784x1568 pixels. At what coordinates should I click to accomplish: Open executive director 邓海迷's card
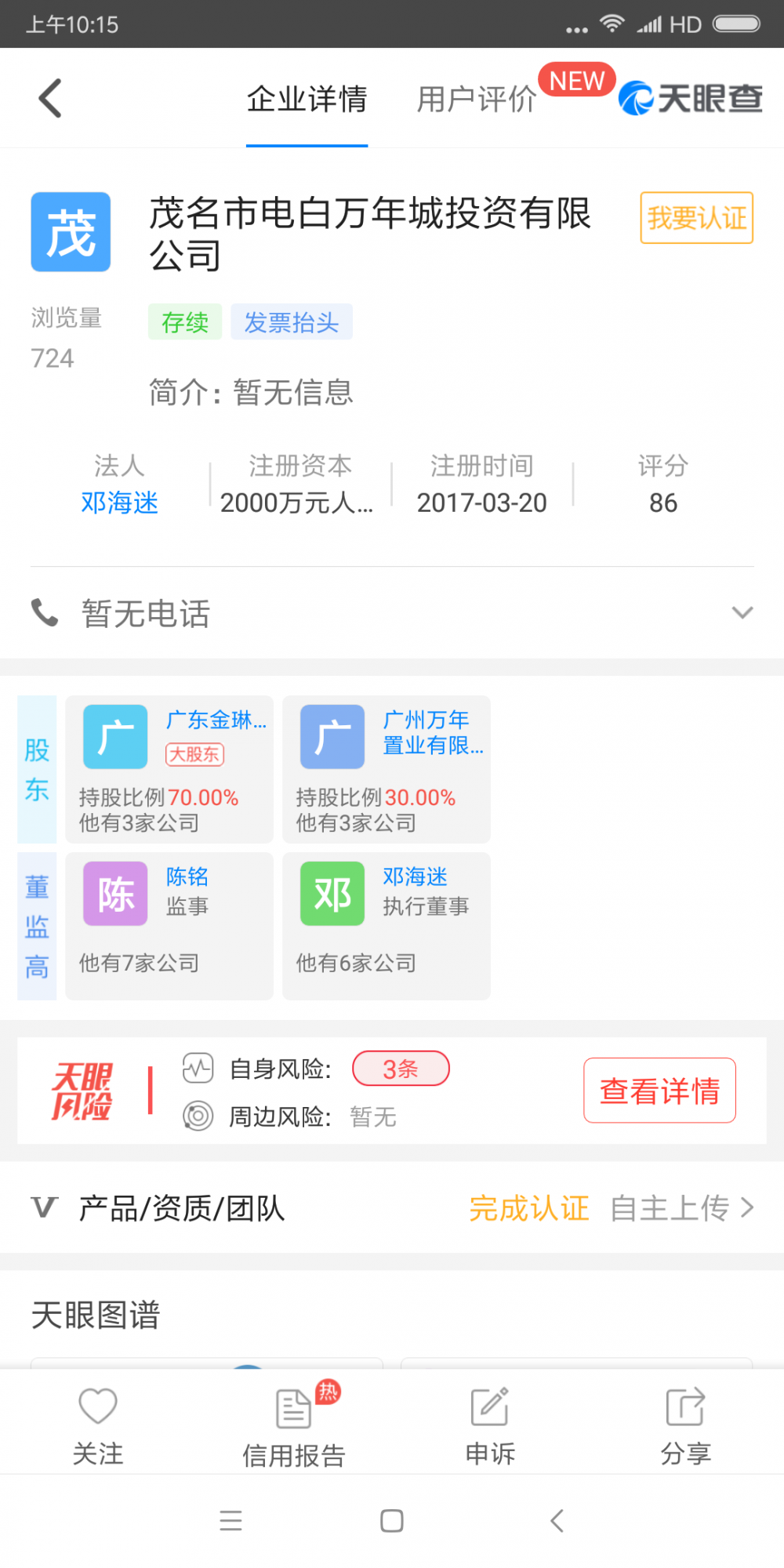387,926
